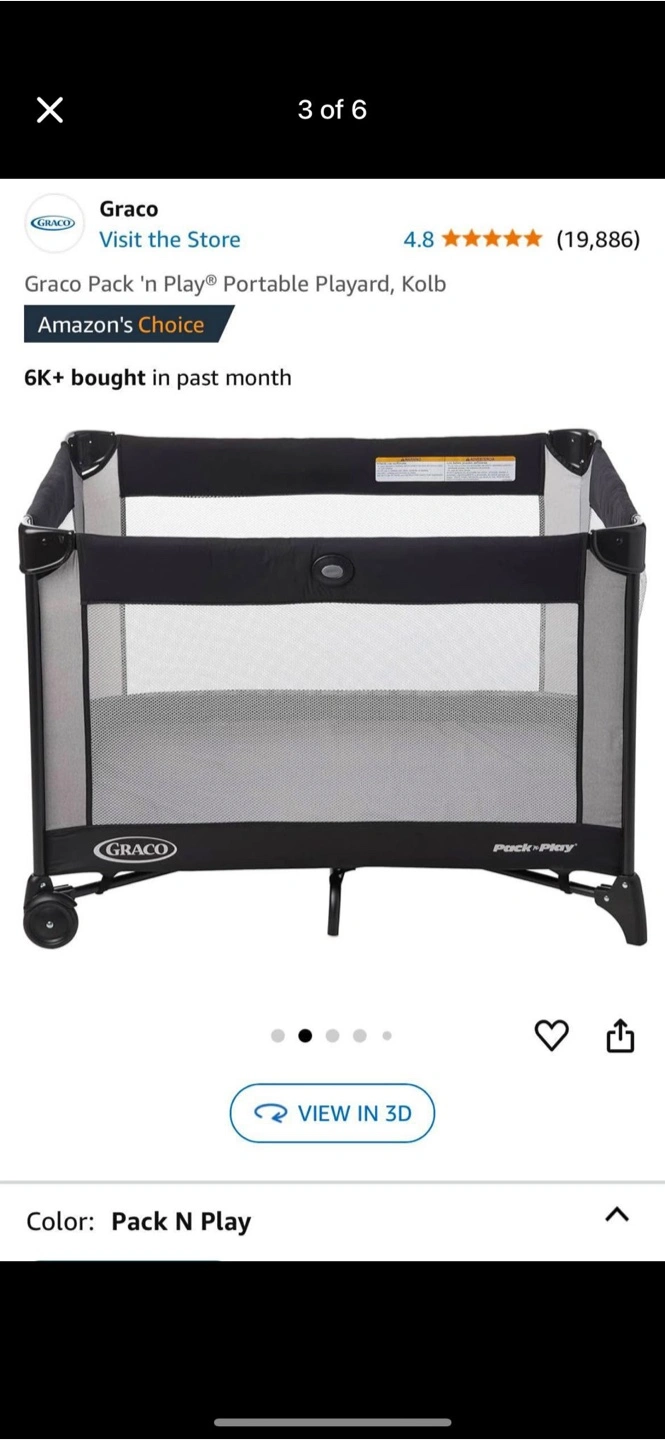
Task: Open the 19,886 customer ratings
Action: tap(597, 240)
